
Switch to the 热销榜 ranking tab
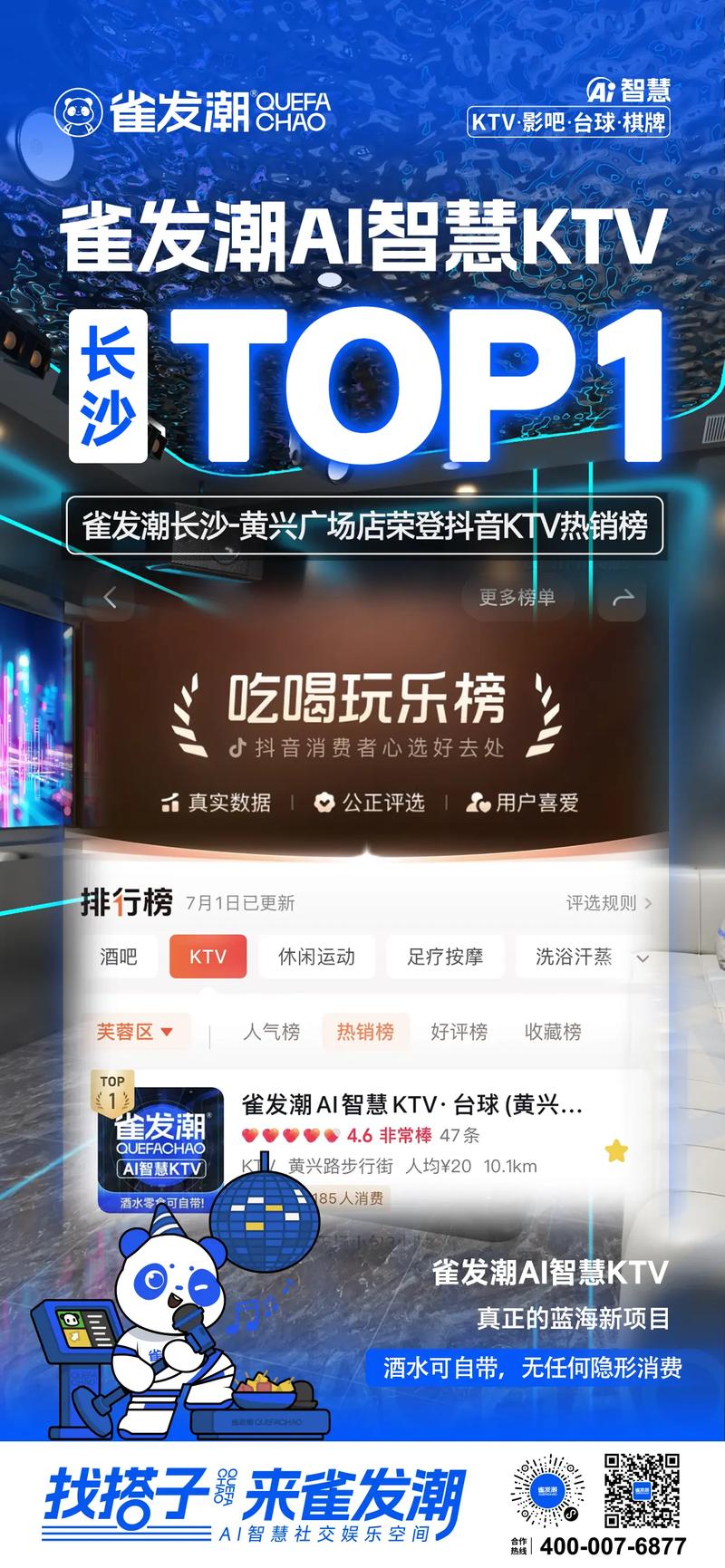[366, 1032]
